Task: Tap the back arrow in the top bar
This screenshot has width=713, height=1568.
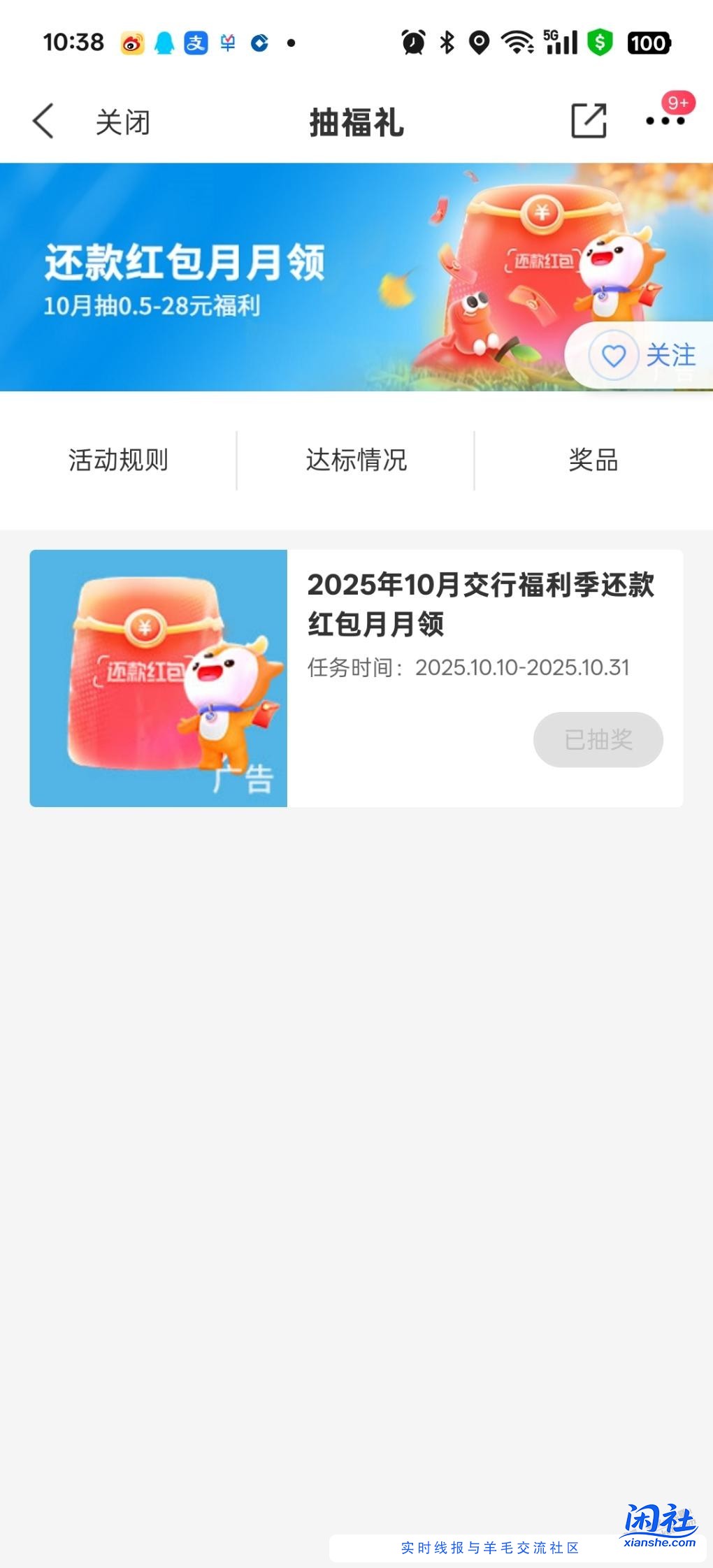Action: [x=42, y=121]
